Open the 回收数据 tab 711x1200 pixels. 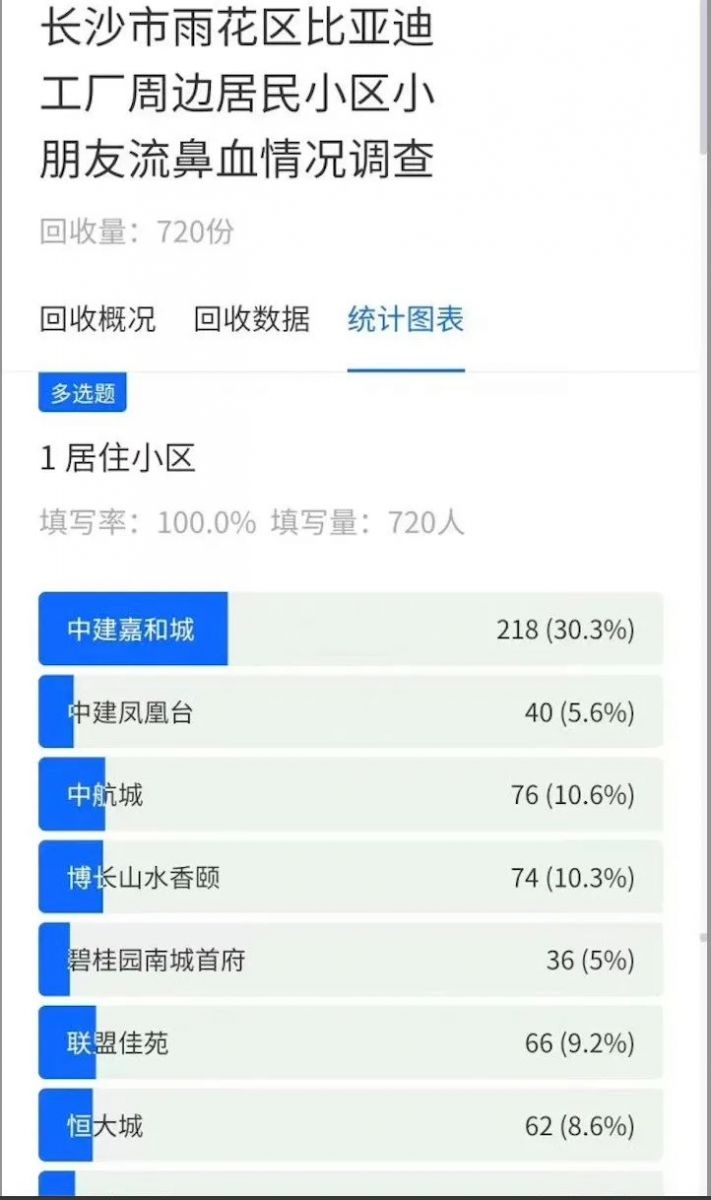pos(252,320)
